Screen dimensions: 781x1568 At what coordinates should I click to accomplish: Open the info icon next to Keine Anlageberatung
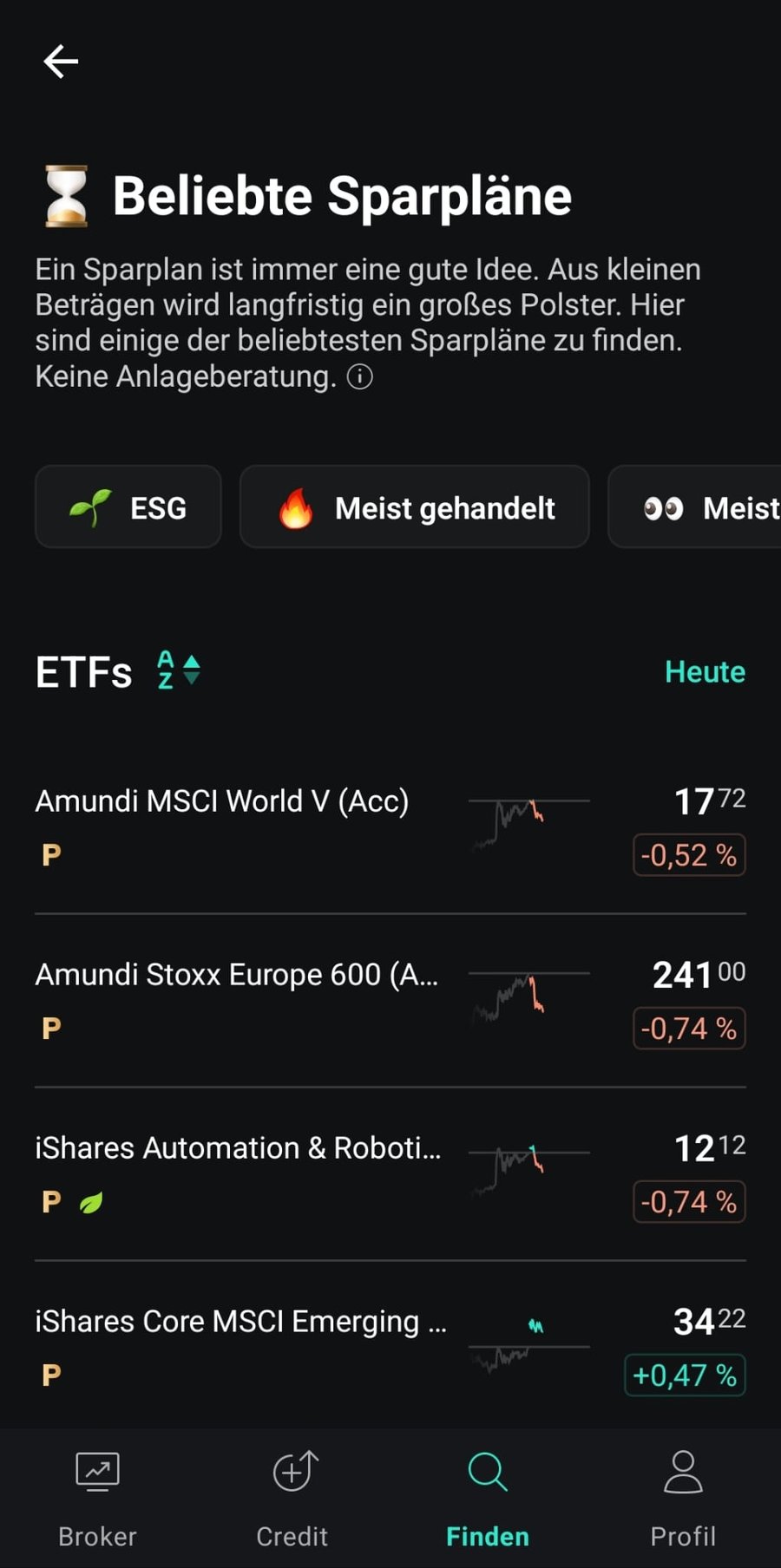[360, 376]
